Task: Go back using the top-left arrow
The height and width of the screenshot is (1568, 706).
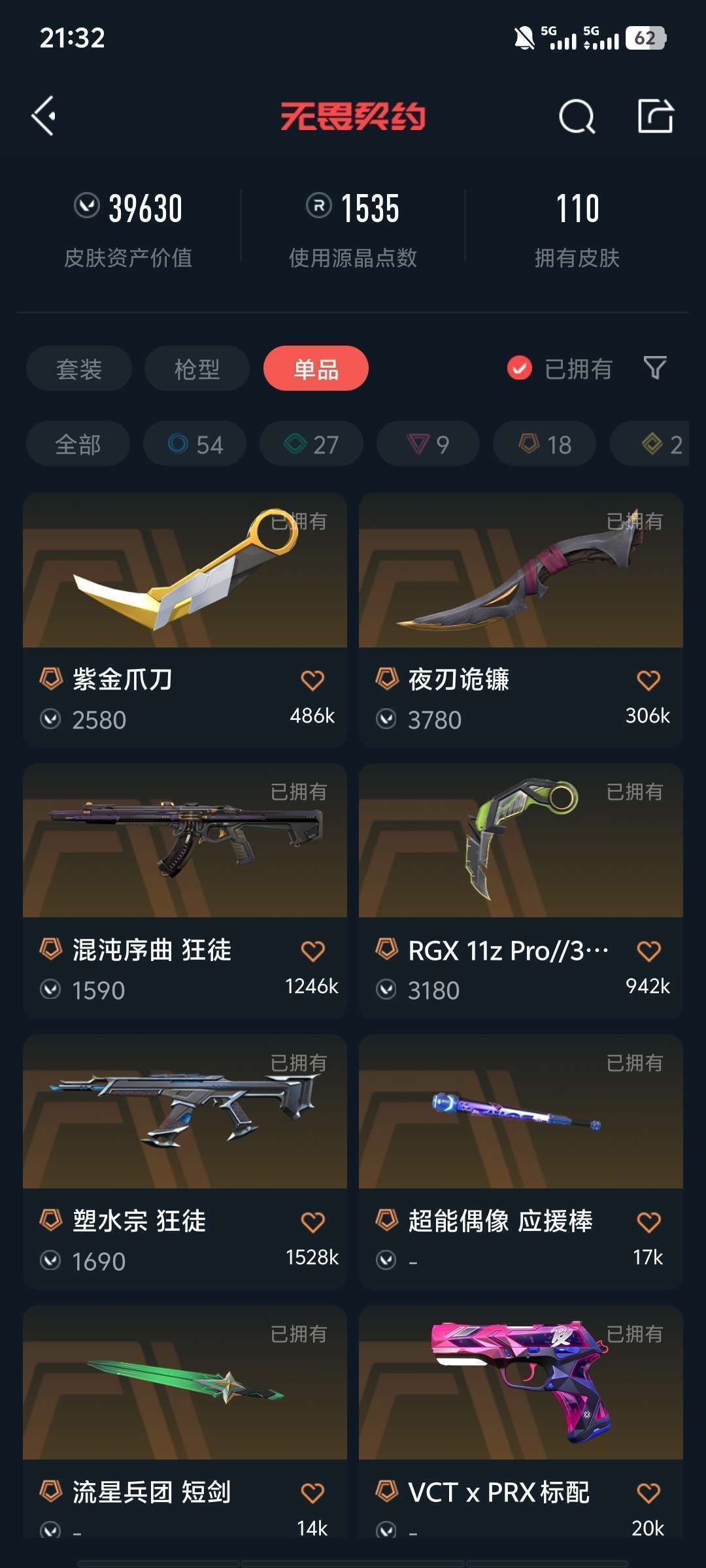Action: pos(44,116)
